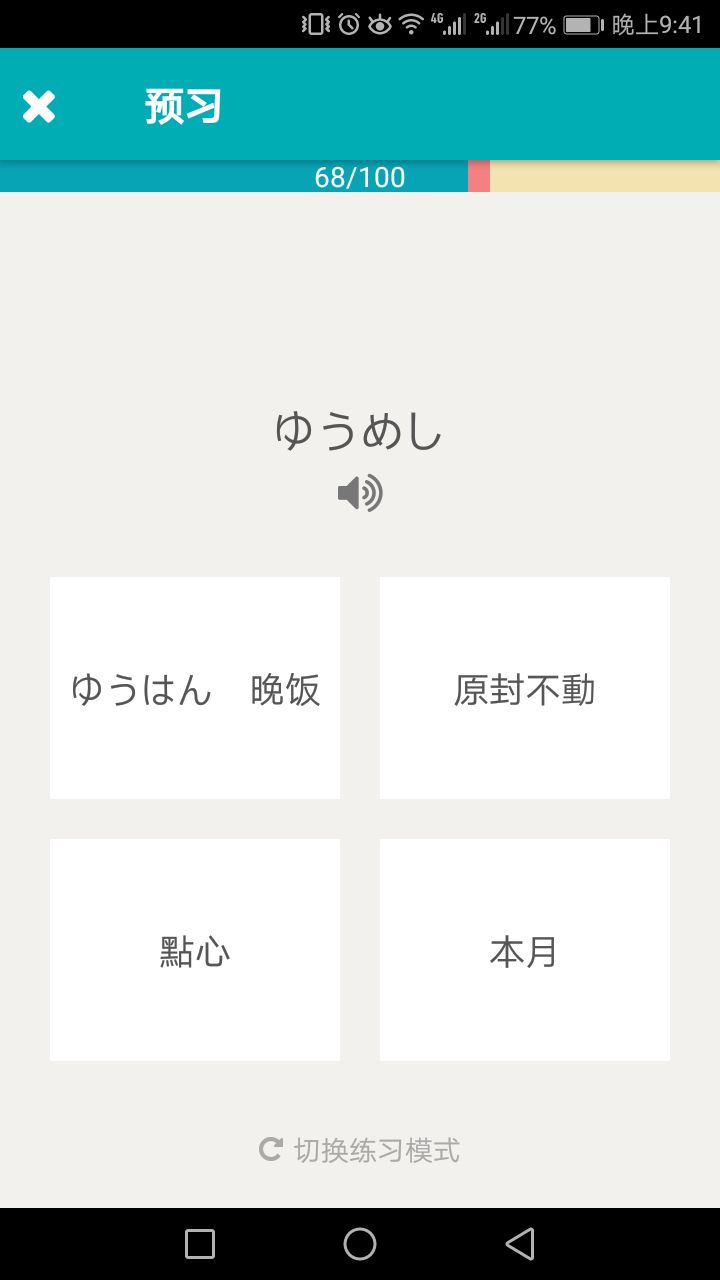Play pronunciation audio for ゆうめし
Screen dimensions: 720x1280
[x=360, y=493]
